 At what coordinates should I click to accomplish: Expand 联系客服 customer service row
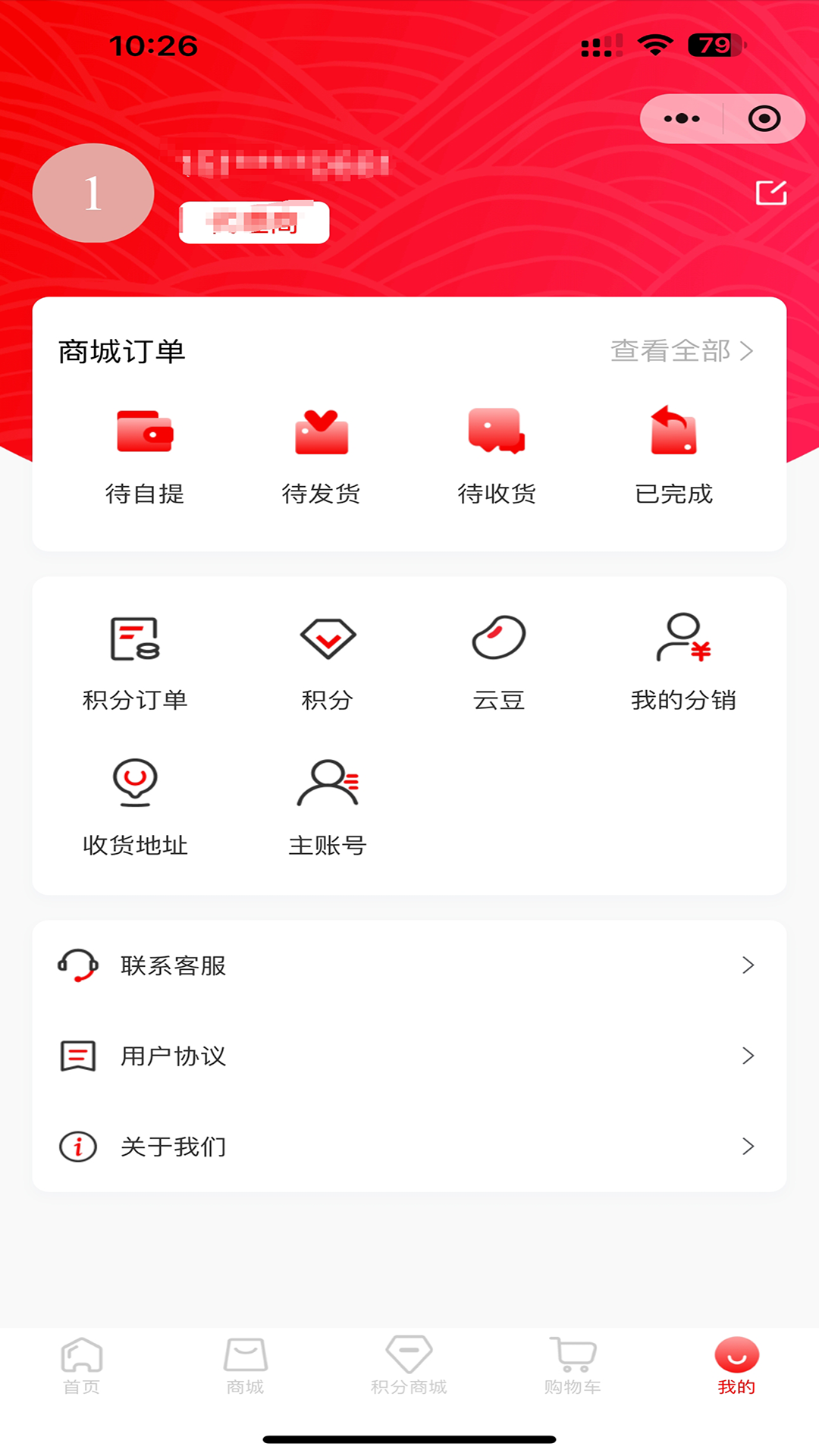pyautogui.click(x=409, y=965)
